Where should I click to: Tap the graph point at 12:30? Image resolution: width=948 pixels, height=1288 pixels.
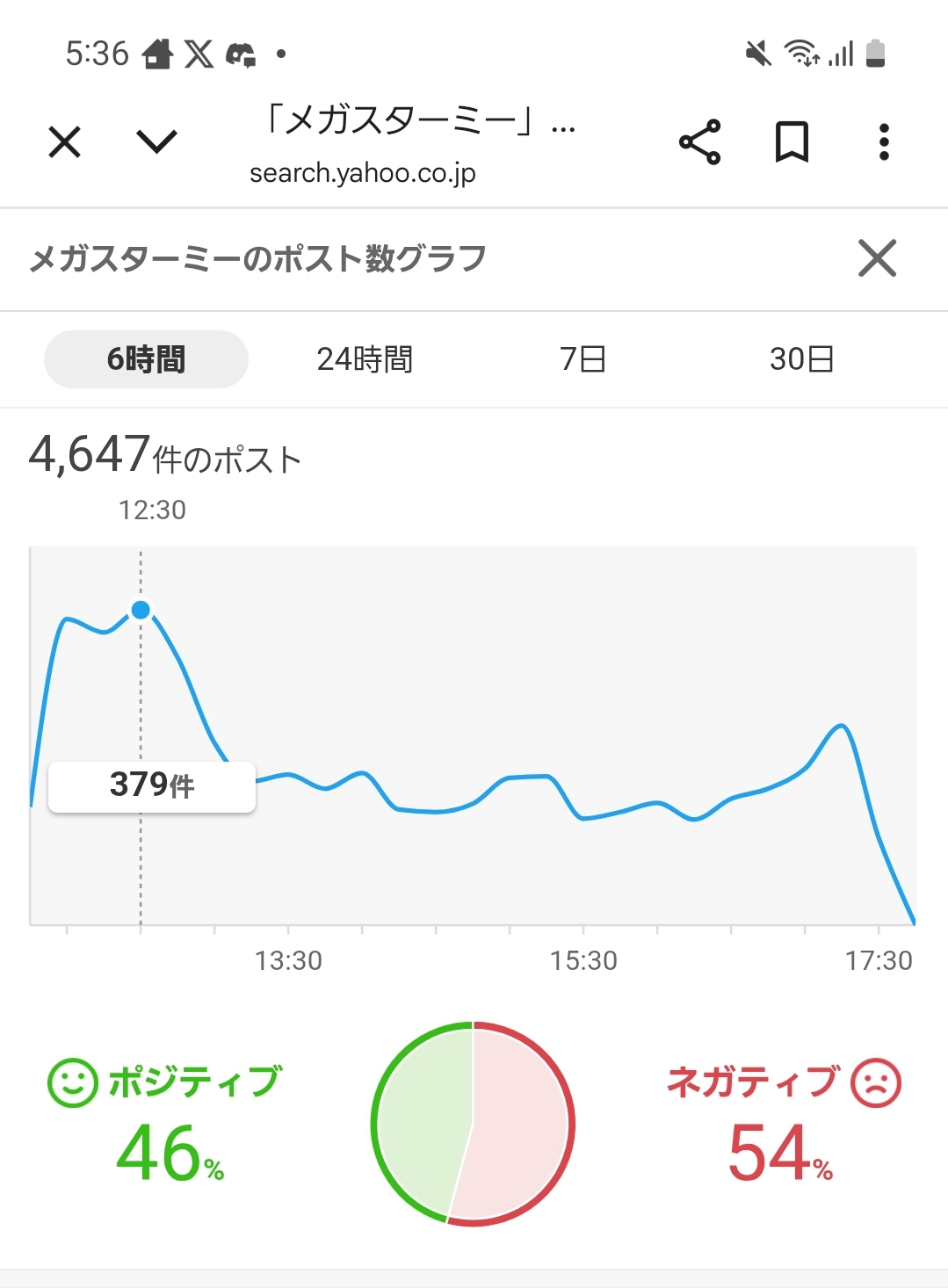(x=141, y=610)
